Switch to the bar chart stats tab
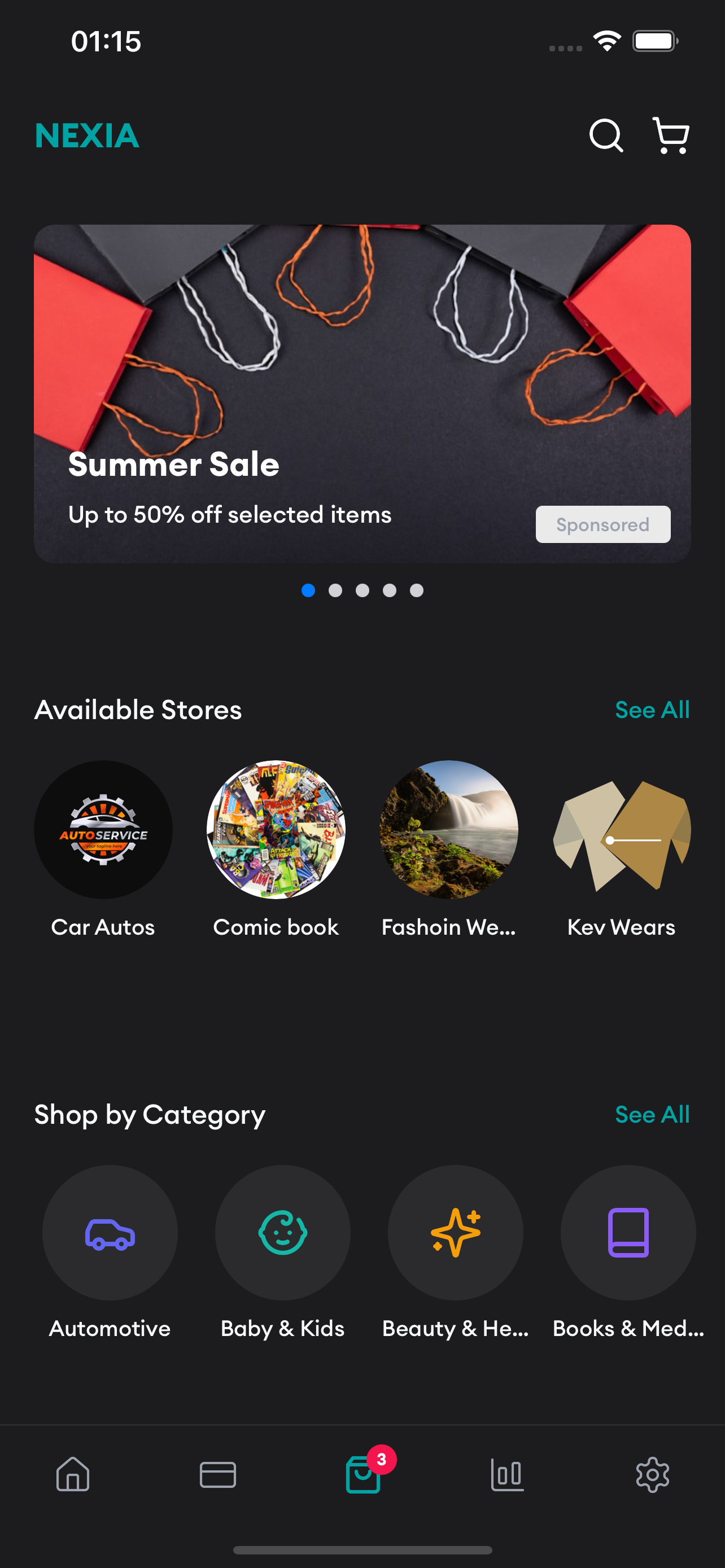The height and width of the screenshot is (1568, 725). point(507,1474)
